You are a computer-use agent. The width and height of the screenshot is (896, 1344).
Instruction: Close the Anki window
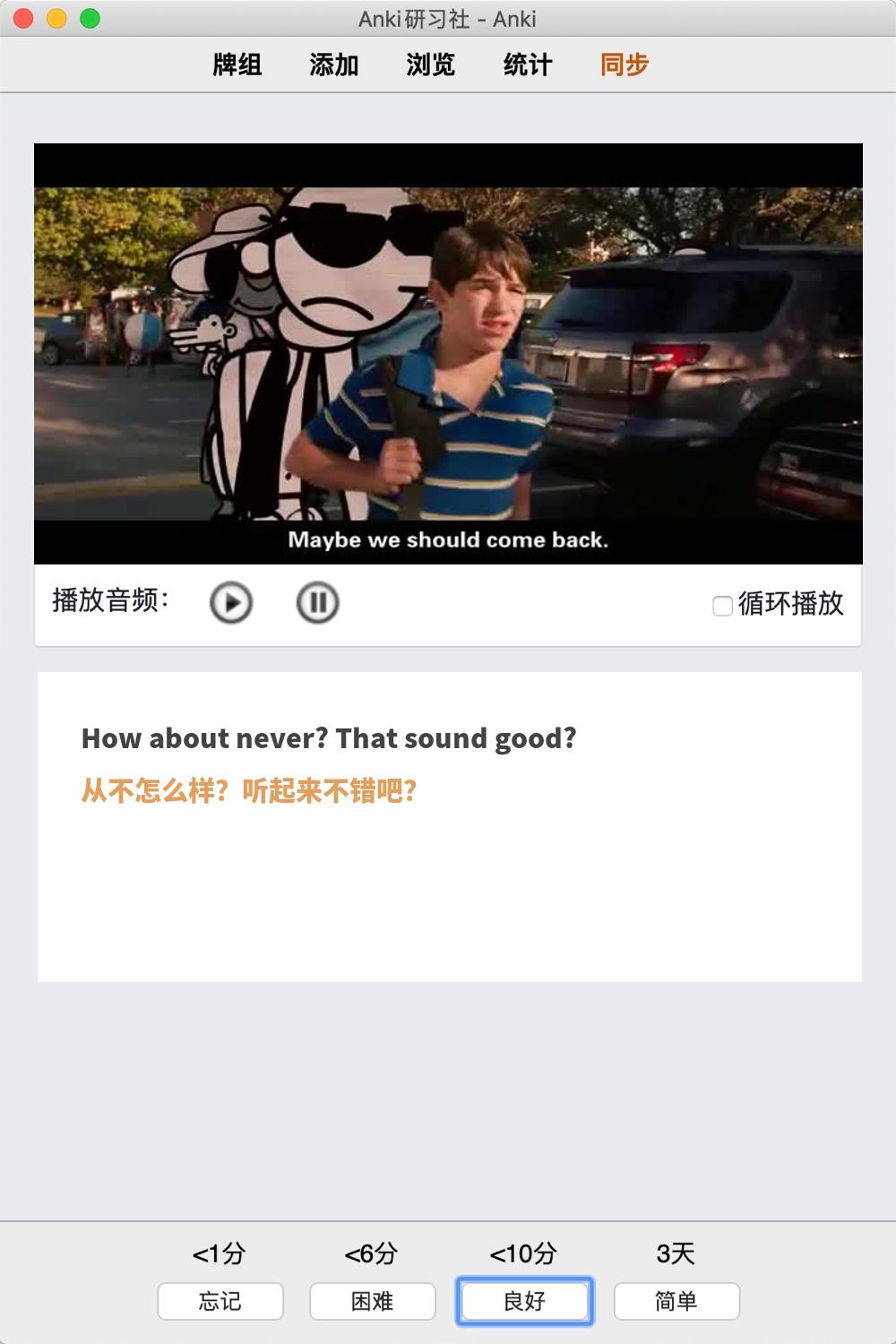click(x=24, y=18)
